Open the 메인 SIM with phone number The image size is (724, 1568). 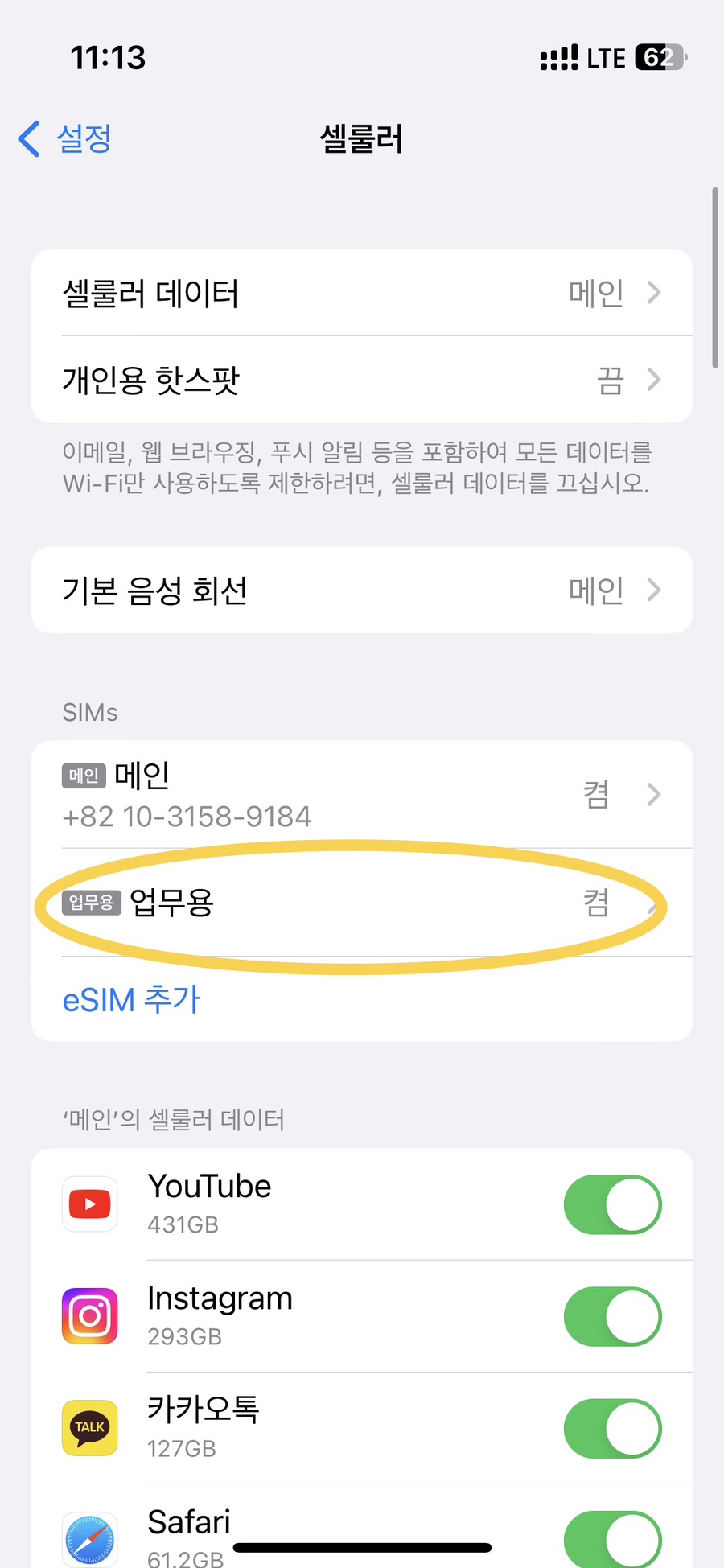(x=362, y=794)
